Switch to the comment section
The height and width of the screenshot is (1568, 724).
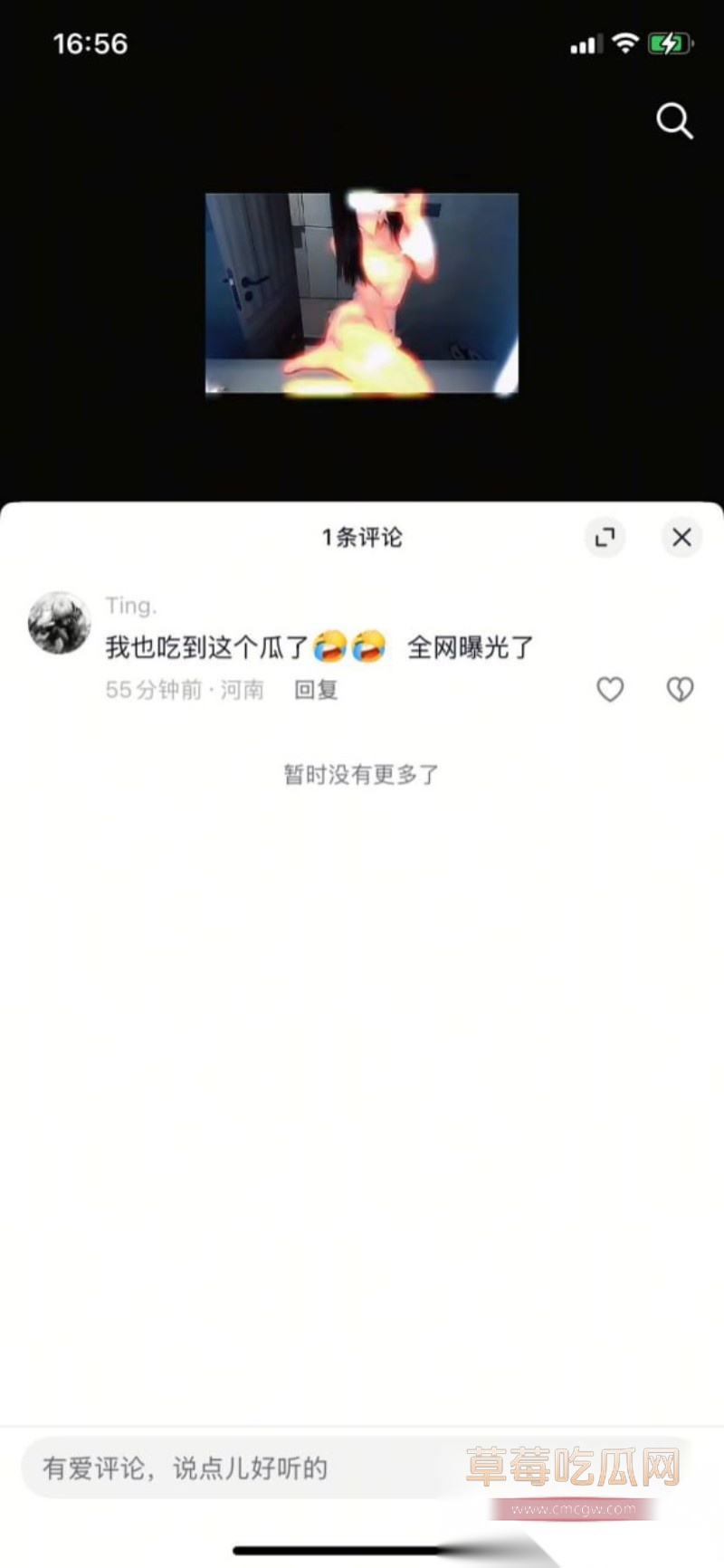pos(361,537)
